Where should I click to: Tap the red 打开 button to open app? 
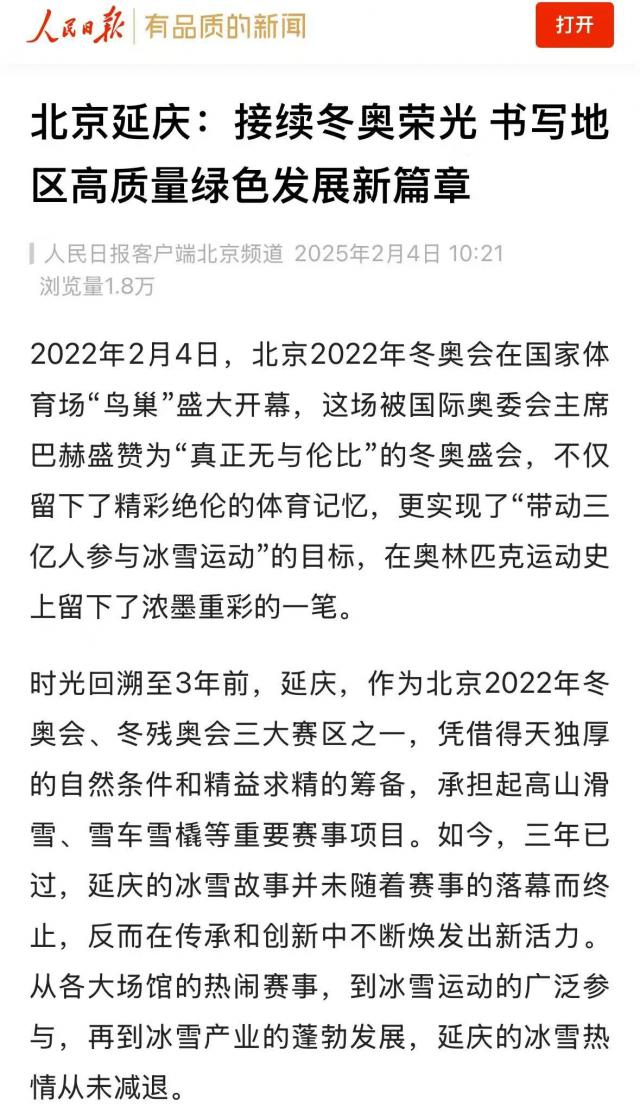(574, 26)
